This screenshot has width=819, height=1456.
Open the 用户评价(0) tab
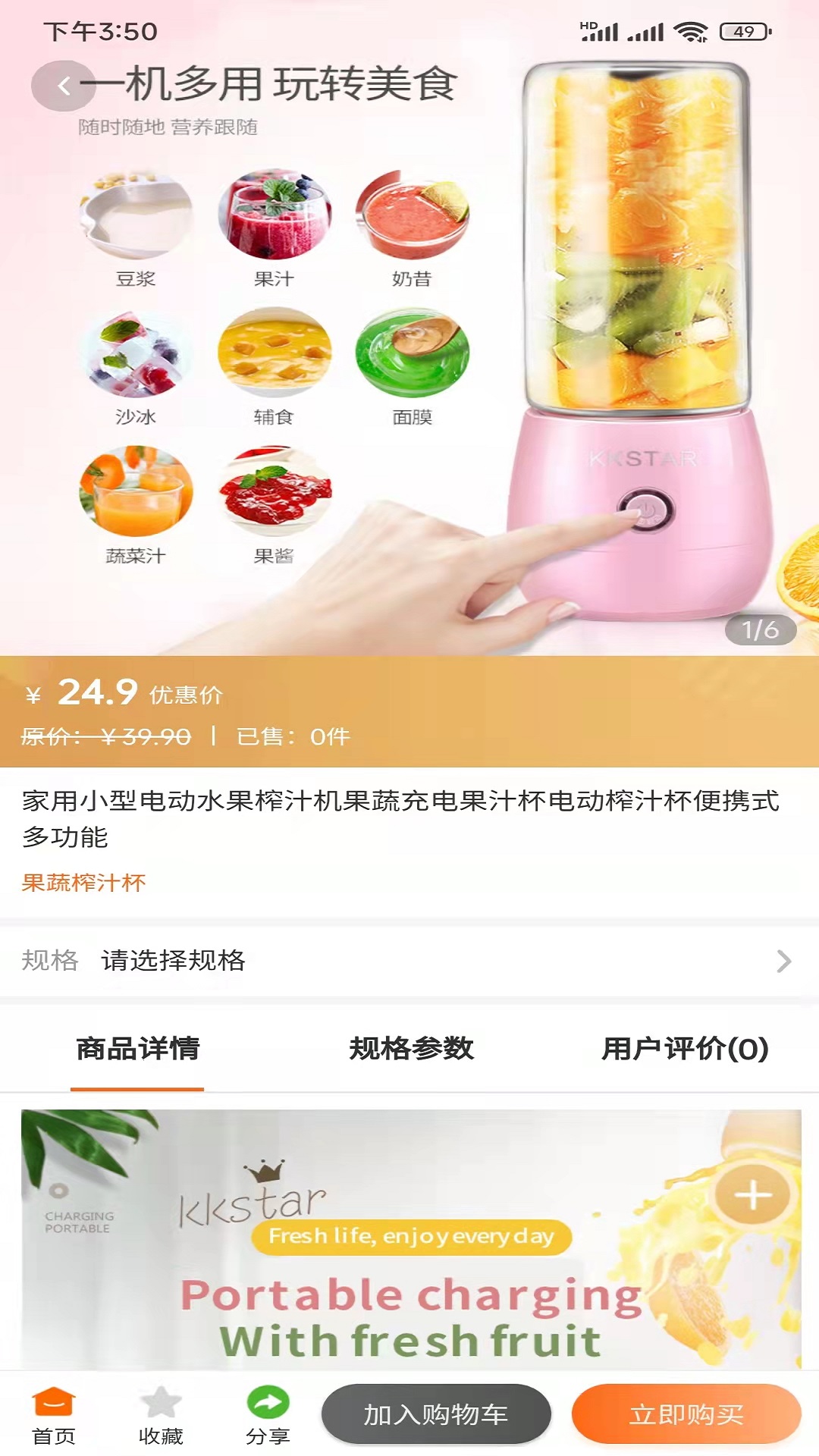[x=685, y=1050]
